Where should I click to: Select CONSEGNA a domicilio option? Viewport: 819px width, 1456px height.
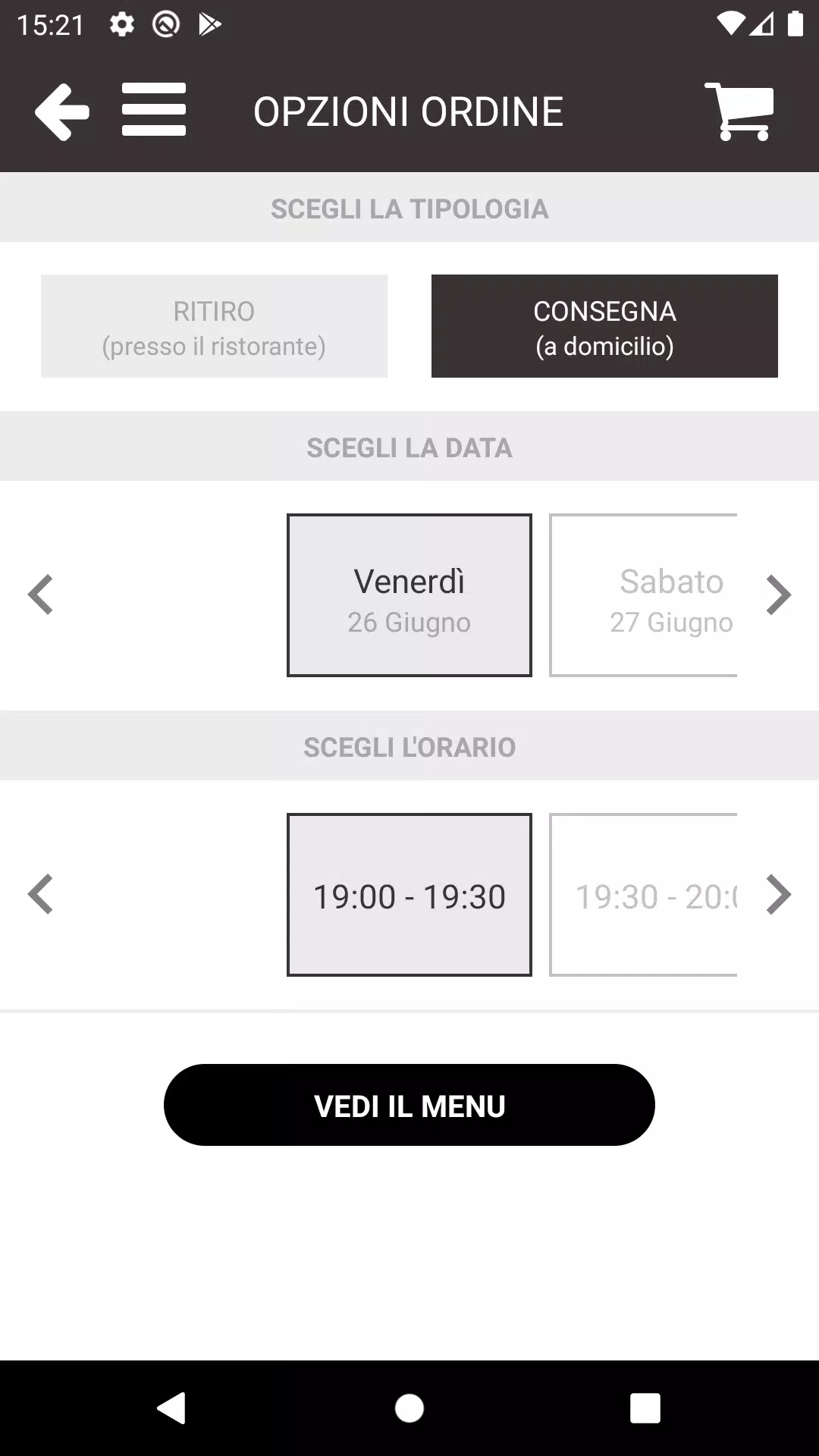[604, 325]
